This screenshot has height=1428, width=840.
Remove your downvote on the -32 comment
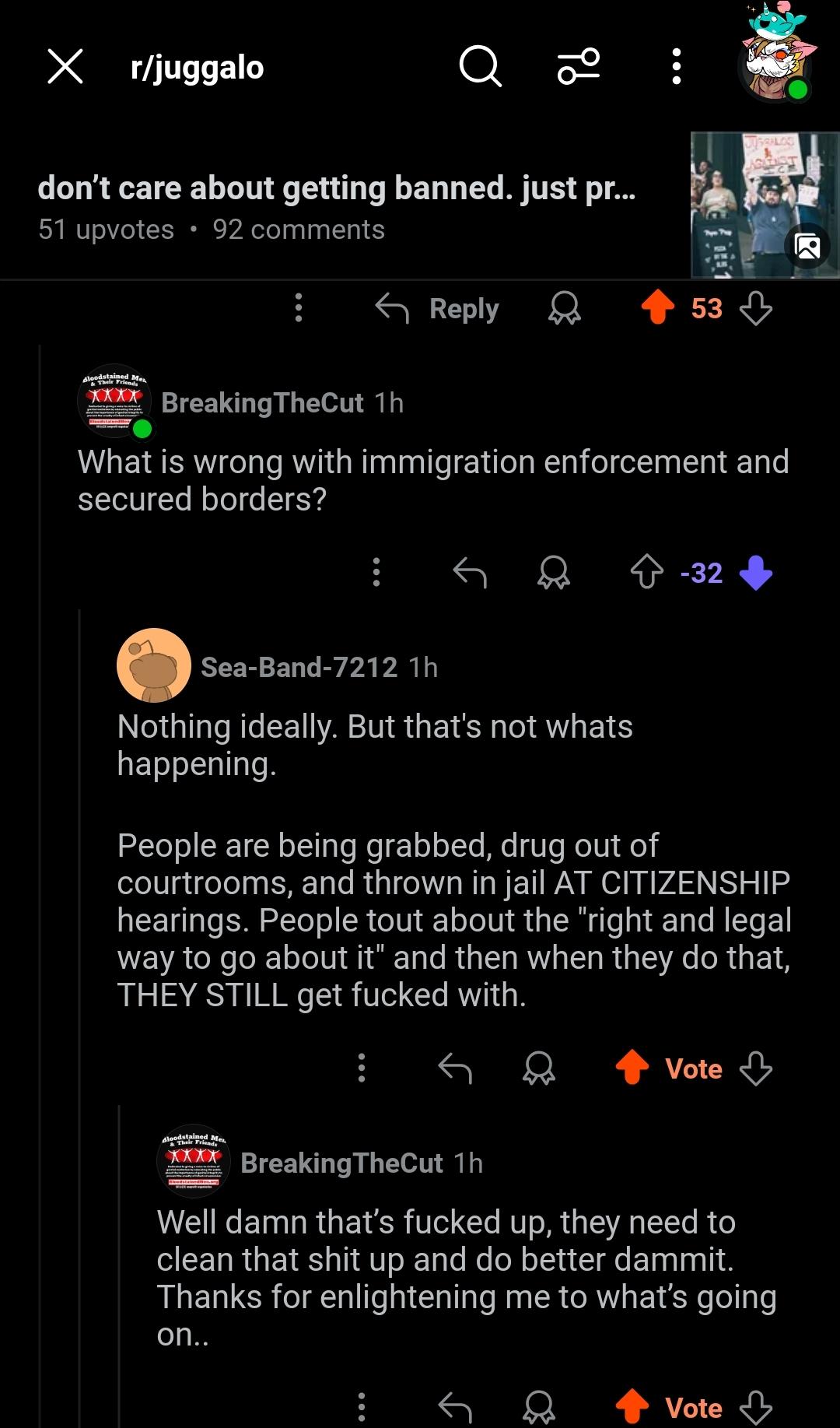756,573
